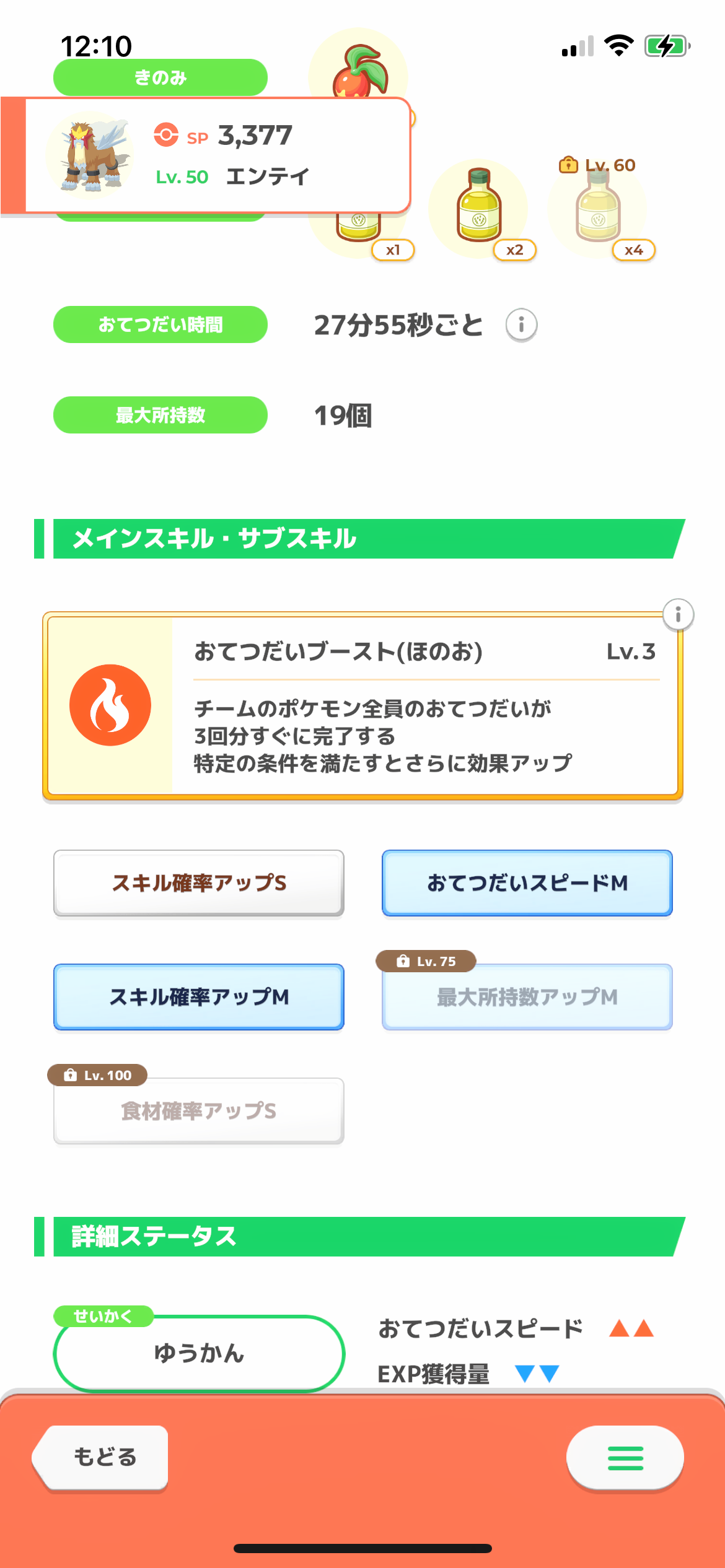Open main skill info icon
This screenshot has height=1568, width=725.
click(678, 614)
